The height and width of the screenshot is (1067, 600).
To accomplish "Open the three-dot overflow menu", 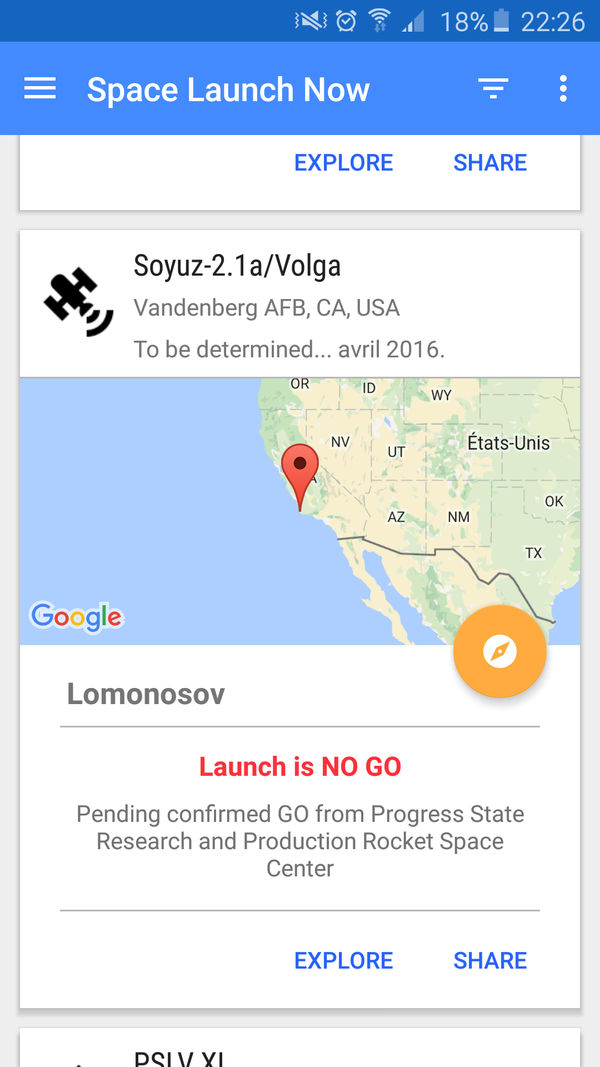I will (563, 88).
